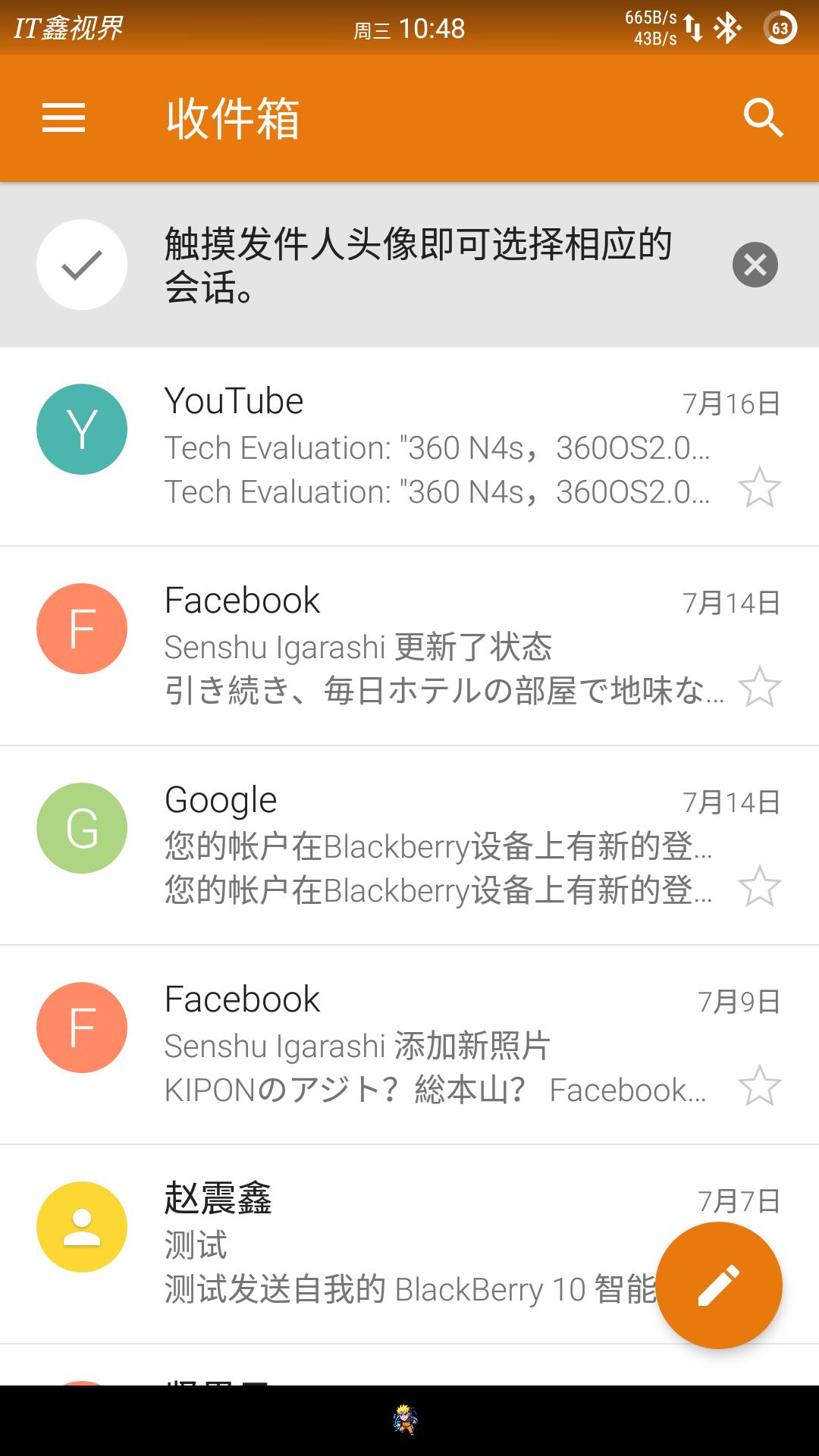Screen dimensions: 819x1456
Task: Tap the checkmark icon in the tip banner
Action: click(81, 264)
